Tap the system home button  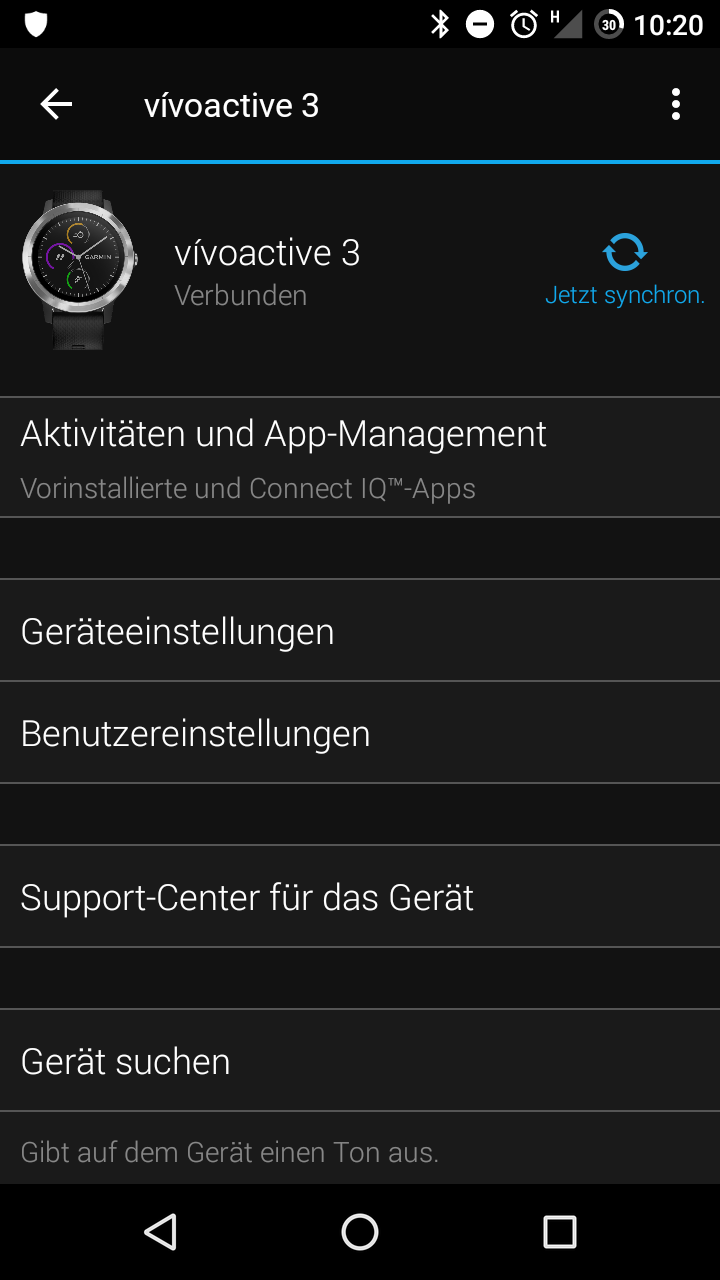coord(360,1232)
